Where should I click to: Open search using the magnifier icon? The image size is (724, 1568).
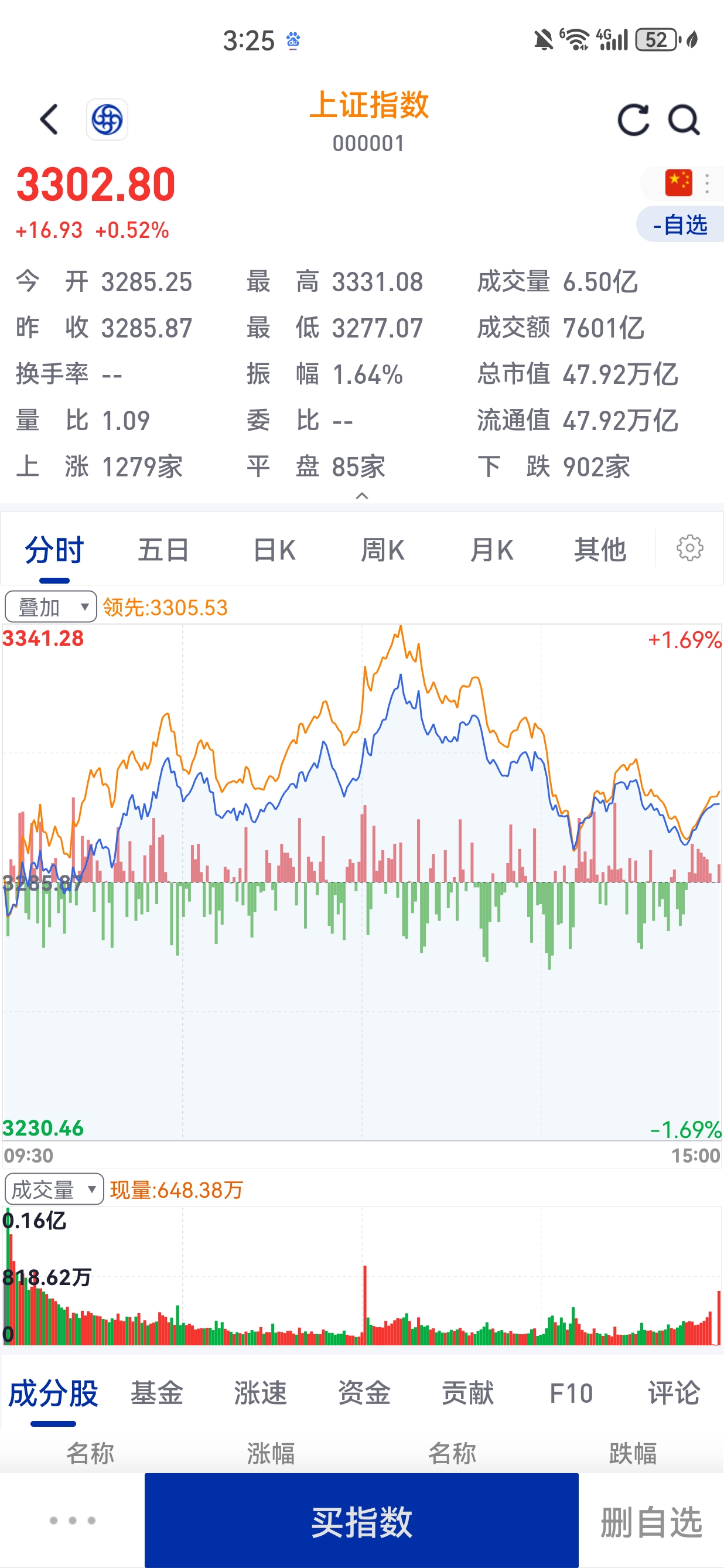click(684, 119)
